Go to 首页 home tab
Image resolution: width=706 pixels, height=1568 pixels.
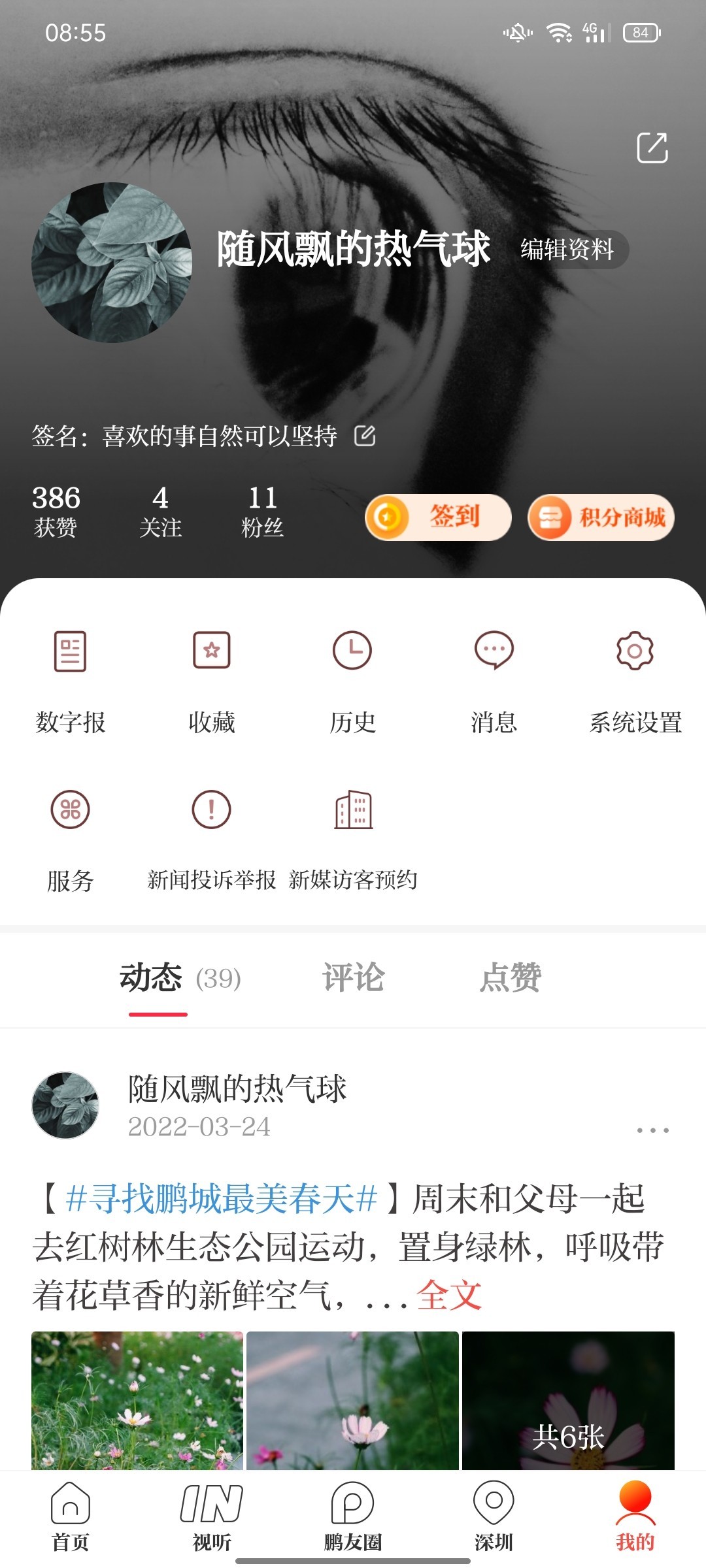click(70, 1516)
